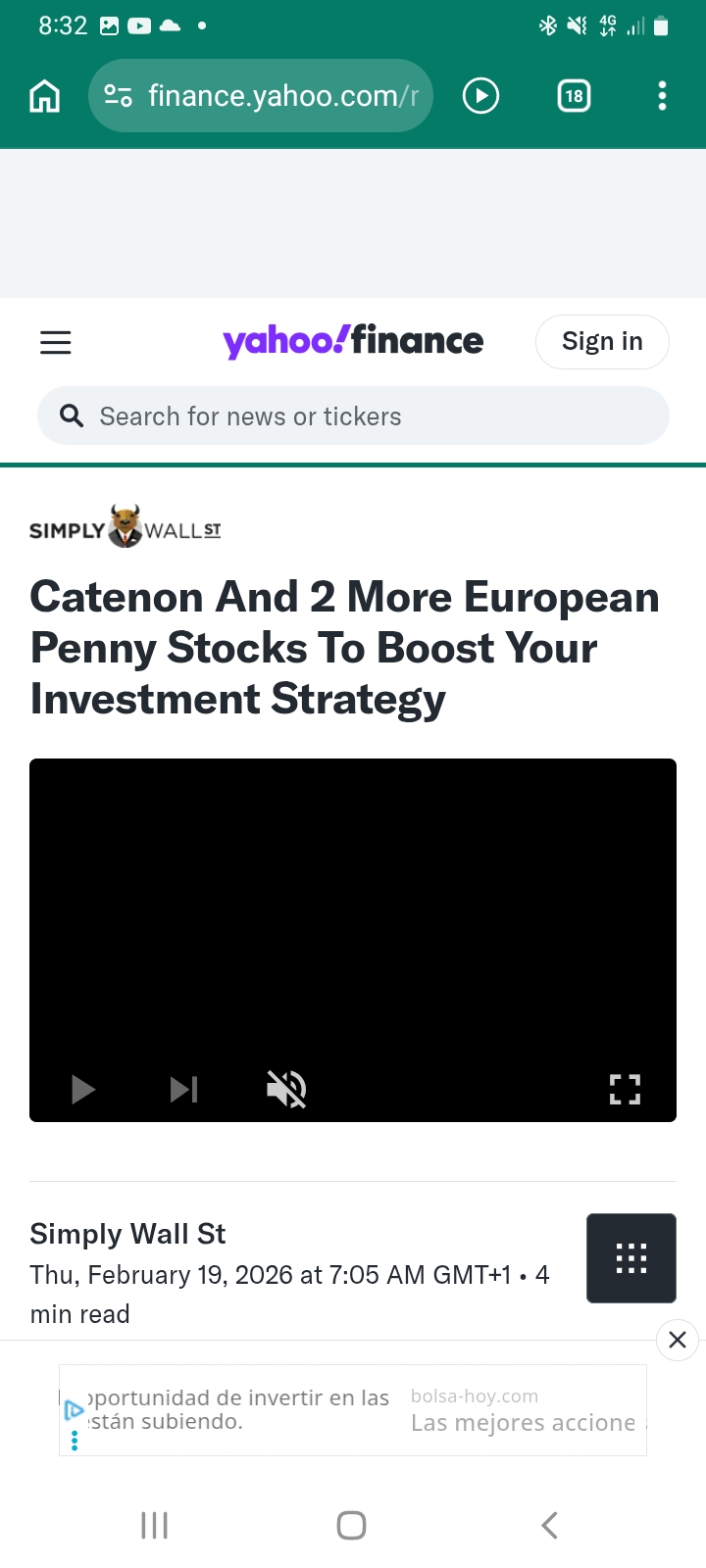Viewport: 706px width, 1568px height.
Task: Search for news or tickers
Action: pyautogui.click(x=353, y=416)
